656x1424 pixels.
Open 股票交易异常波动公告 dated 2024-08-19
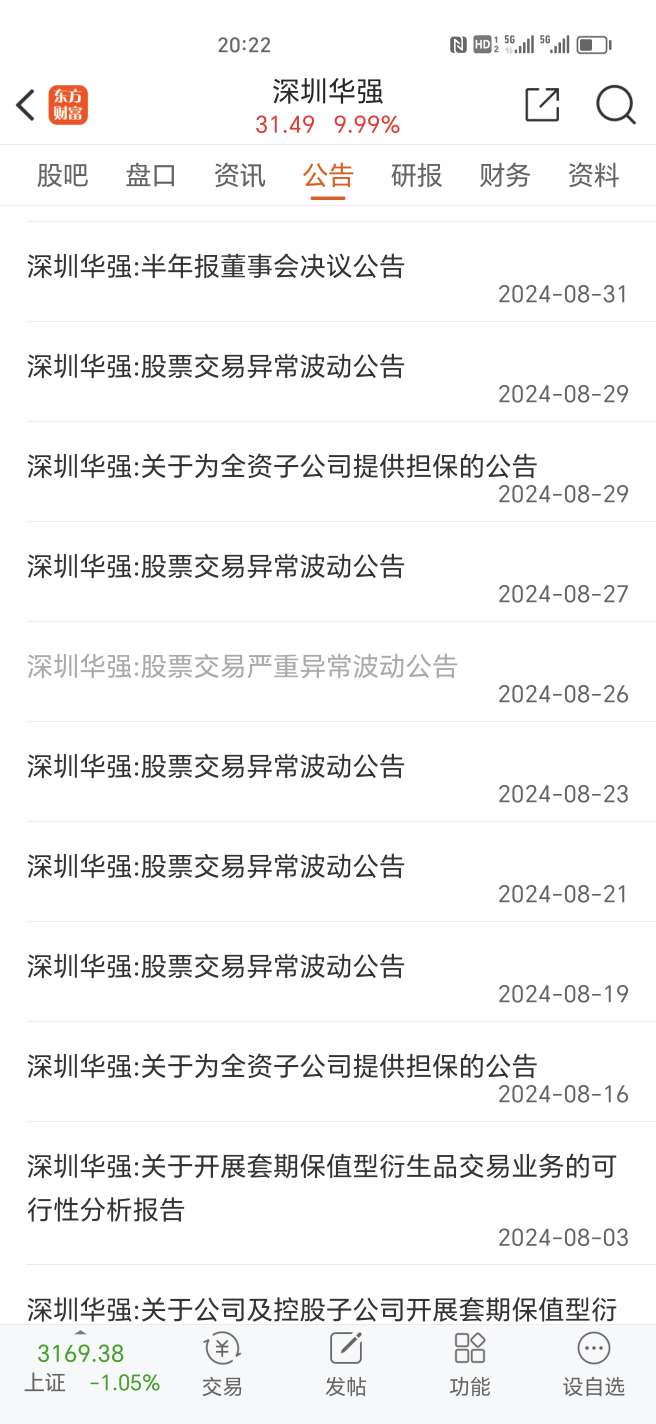pos(216,967)
